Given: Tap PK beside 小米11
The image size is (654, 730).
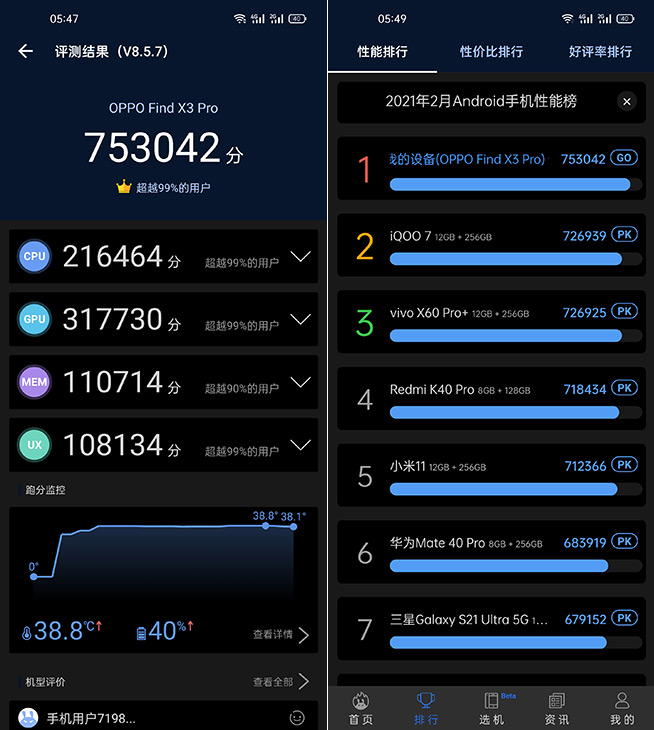Looking at the screenshot, I should (x=624, y=465).
